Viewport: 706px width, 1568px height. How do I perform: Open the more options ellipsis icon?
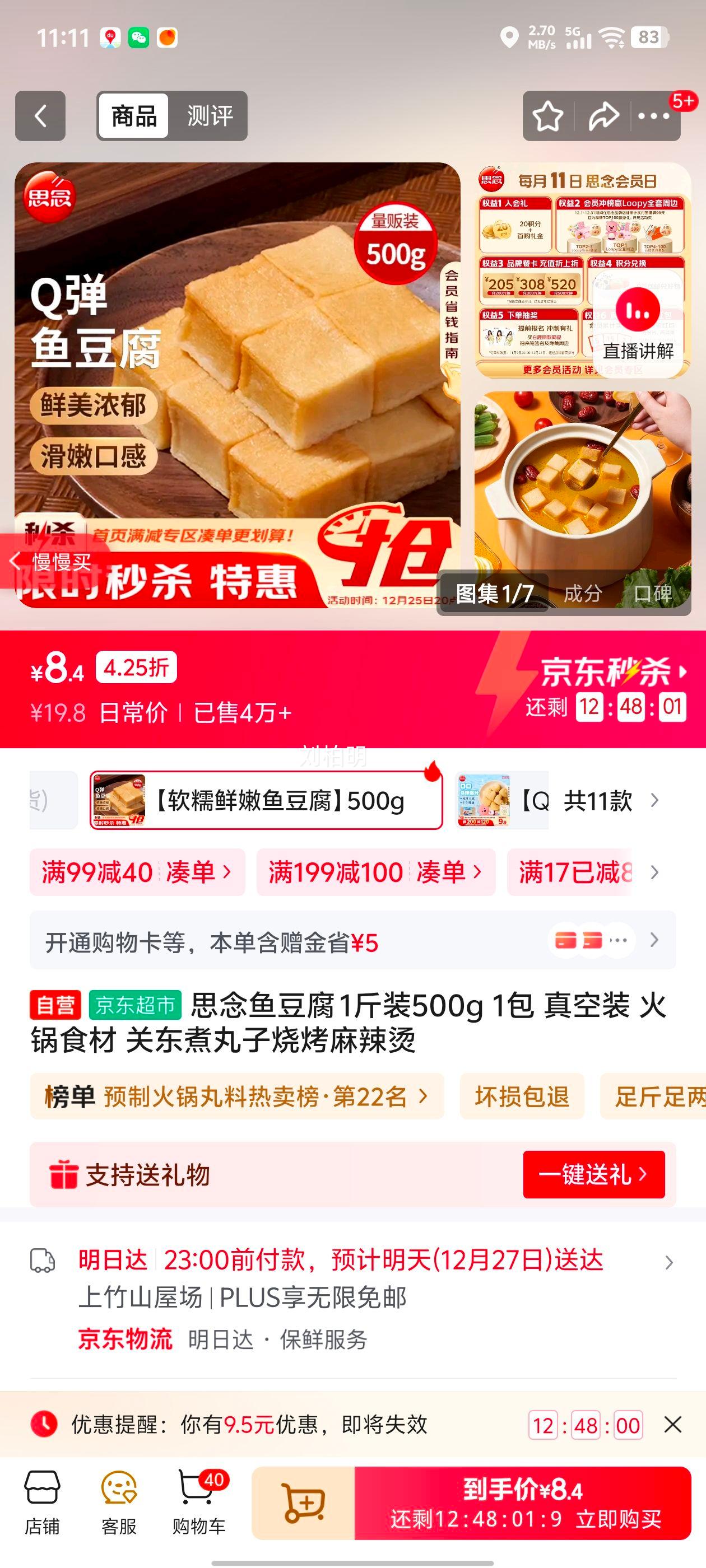pos(653,116)
